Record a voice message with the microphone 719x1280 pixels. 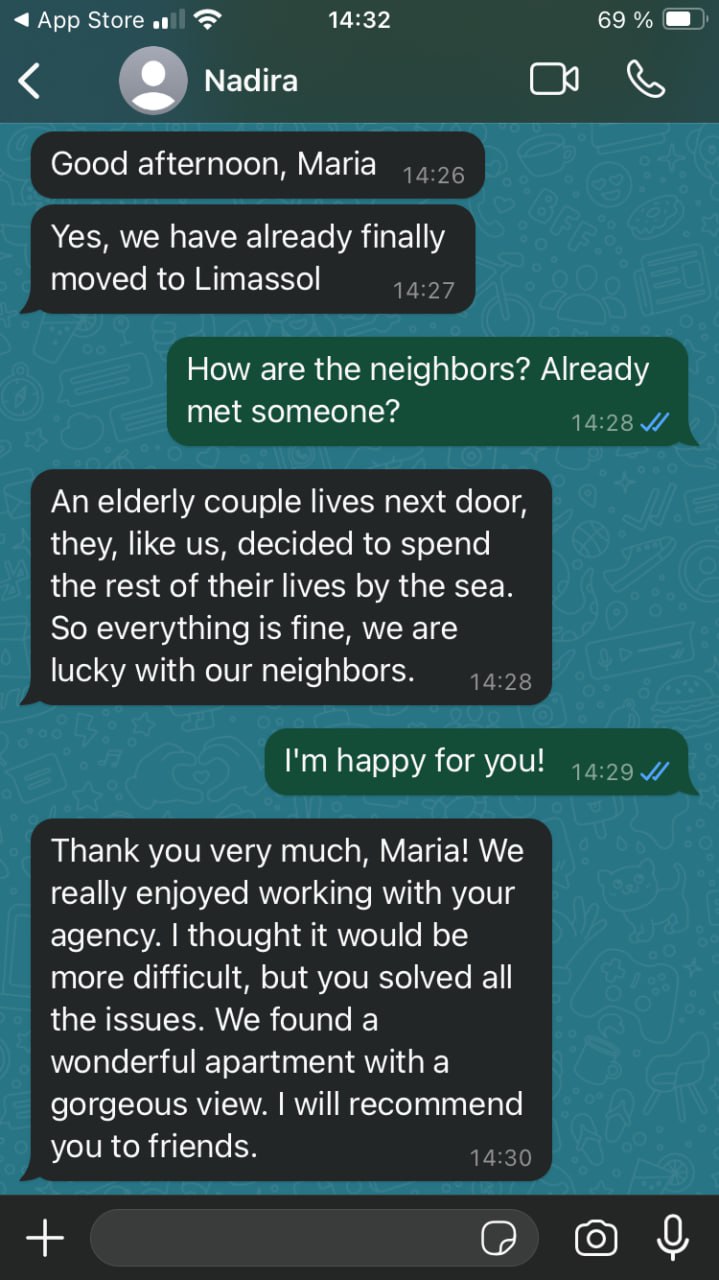point(672,1238)
